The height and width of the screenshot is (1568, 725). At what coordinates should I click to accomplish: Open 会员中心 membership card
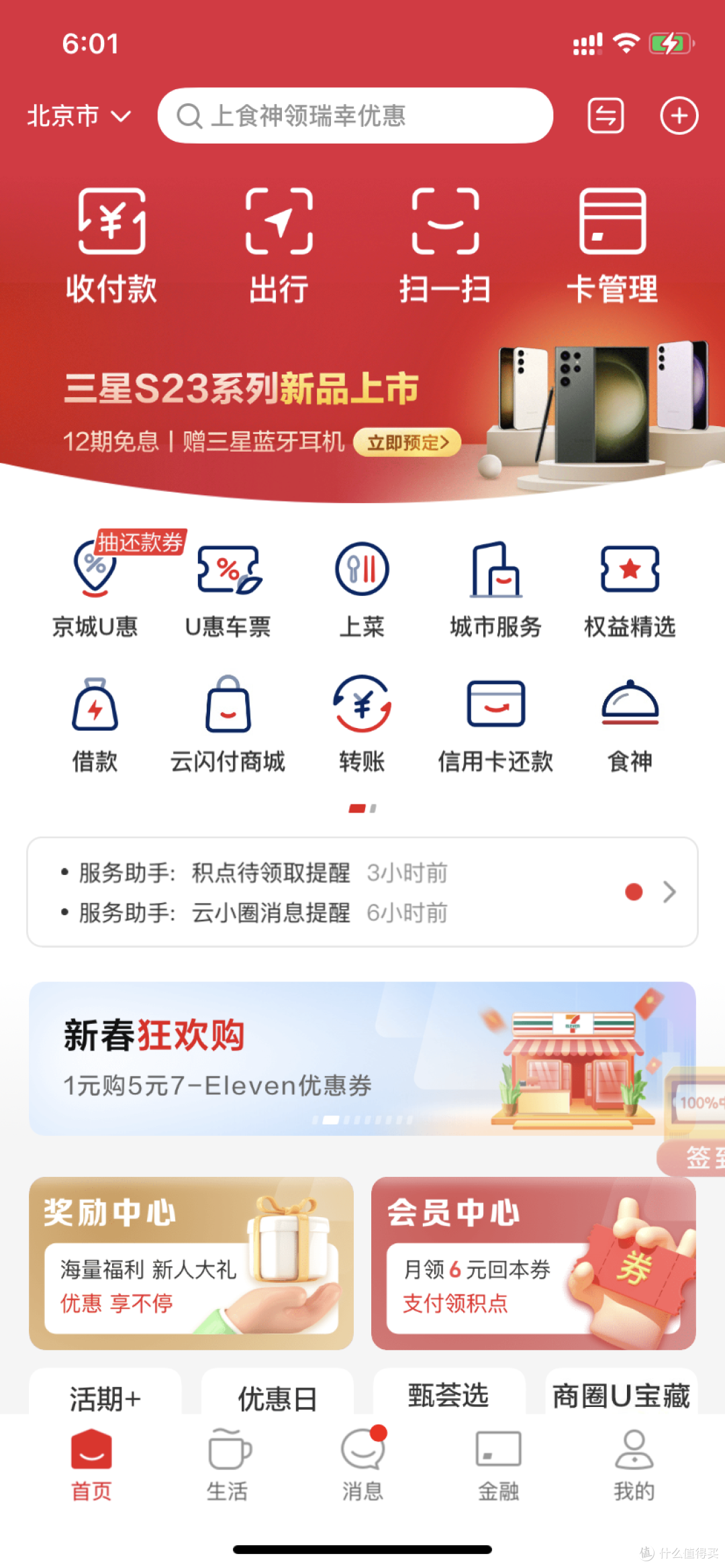coord(533,1263)
